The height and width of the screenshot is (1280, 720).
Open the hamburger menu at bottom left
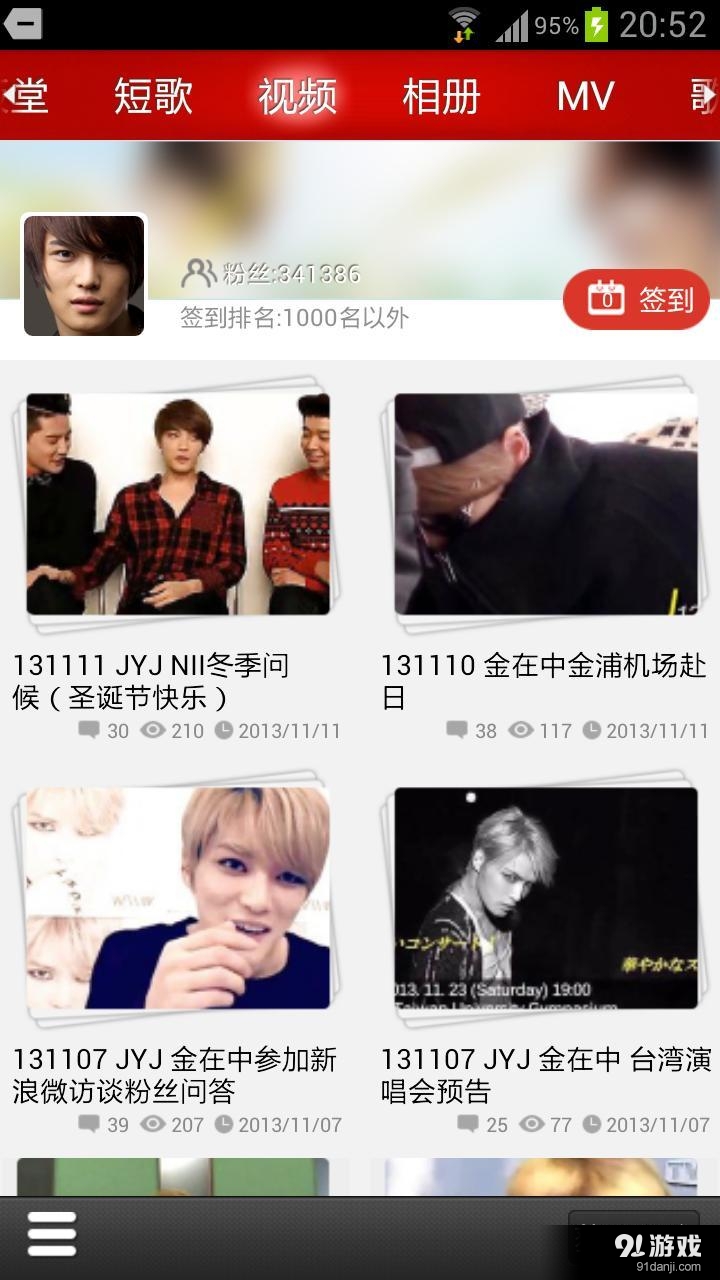pyautogui.click(x=52, y=1233)
